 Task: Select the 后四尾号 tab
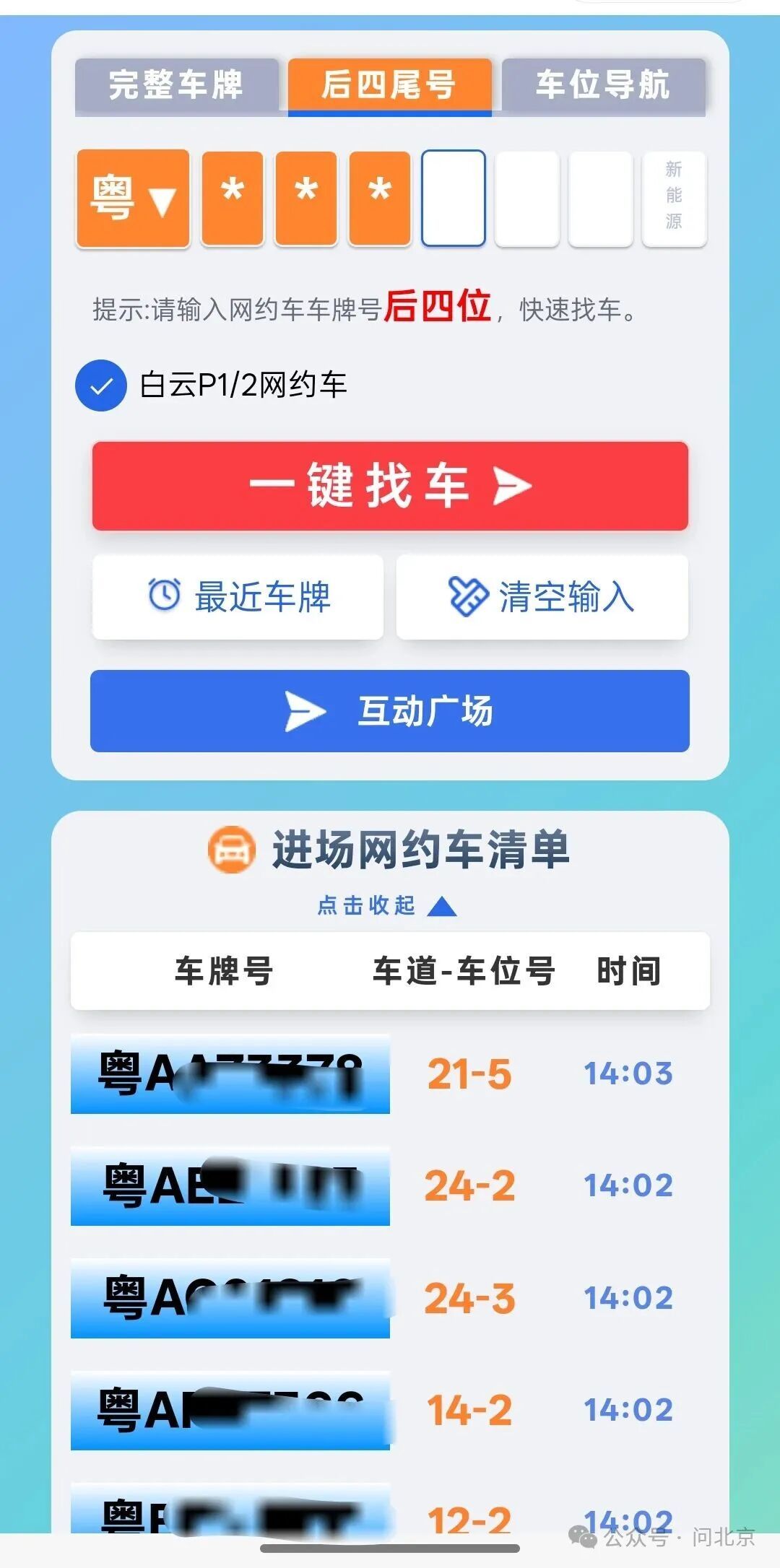(389, 85)
